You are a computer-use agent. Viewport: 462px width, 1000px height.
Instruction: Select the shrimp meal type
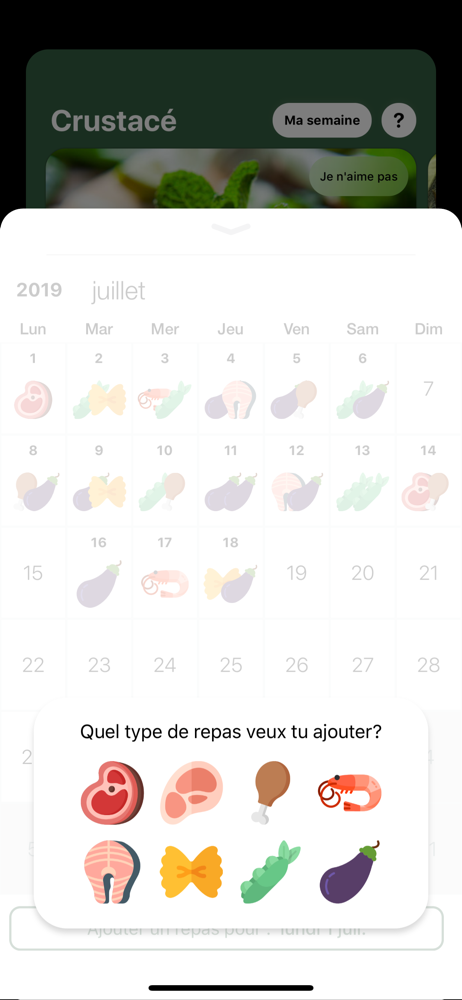[x=350, y=793]
